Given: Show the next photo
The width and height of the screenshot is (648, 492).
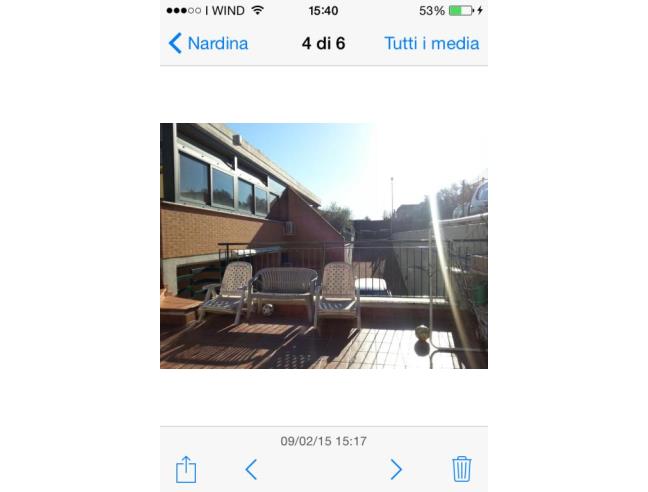Looking at the screenshot, I should (x=396, y=469).
